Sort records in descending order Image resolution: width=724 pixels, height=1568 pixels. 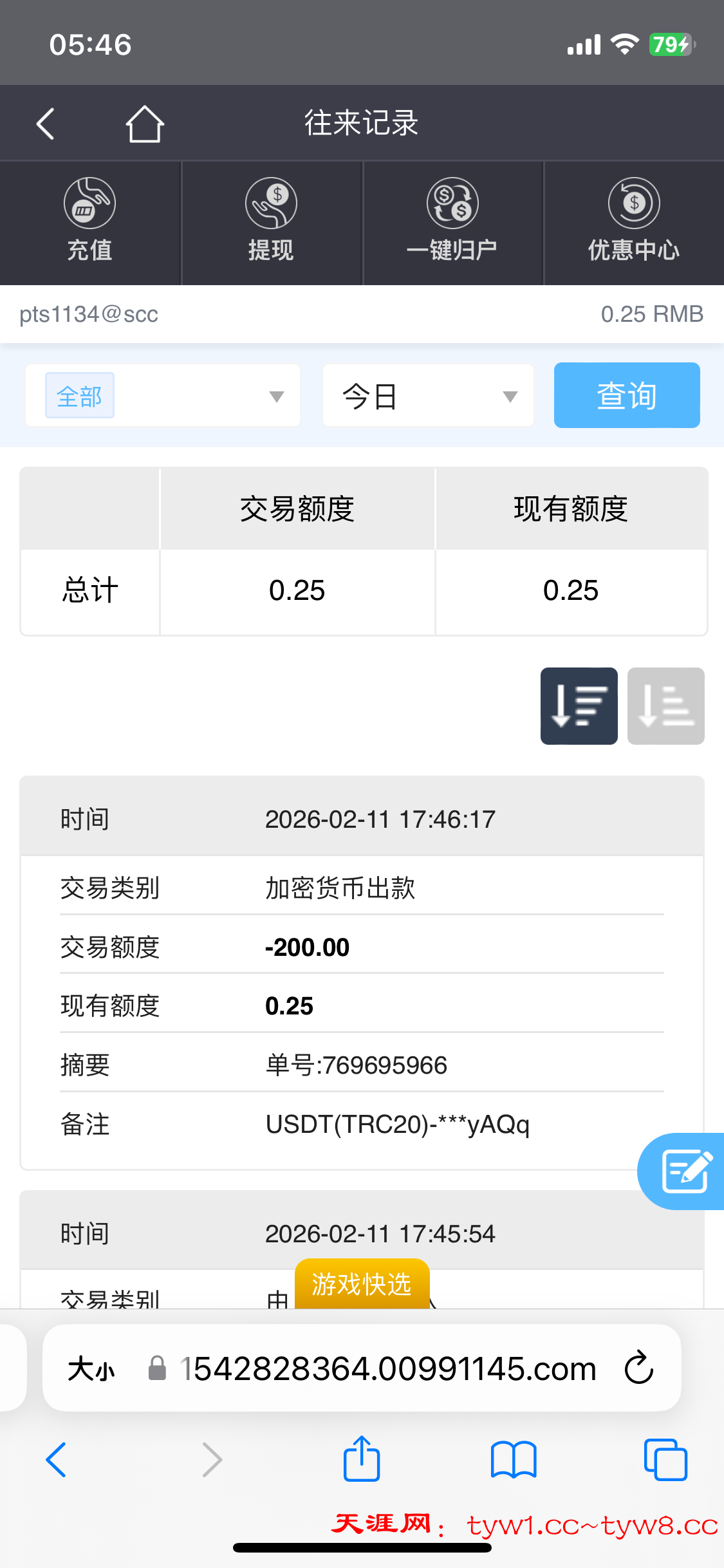579,706
